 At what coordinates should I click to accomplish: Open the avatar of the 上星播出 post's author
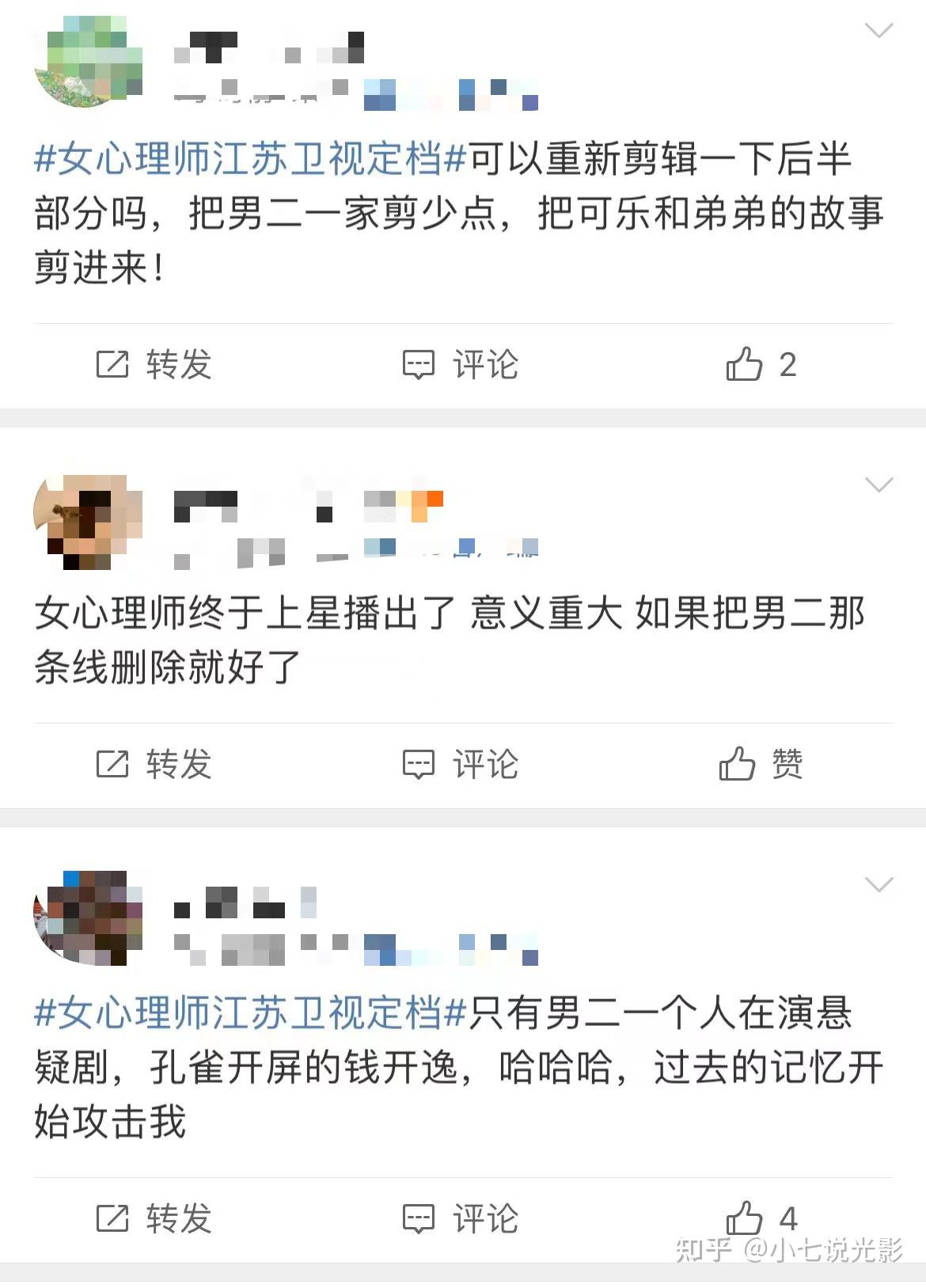(x=89, y=522)
